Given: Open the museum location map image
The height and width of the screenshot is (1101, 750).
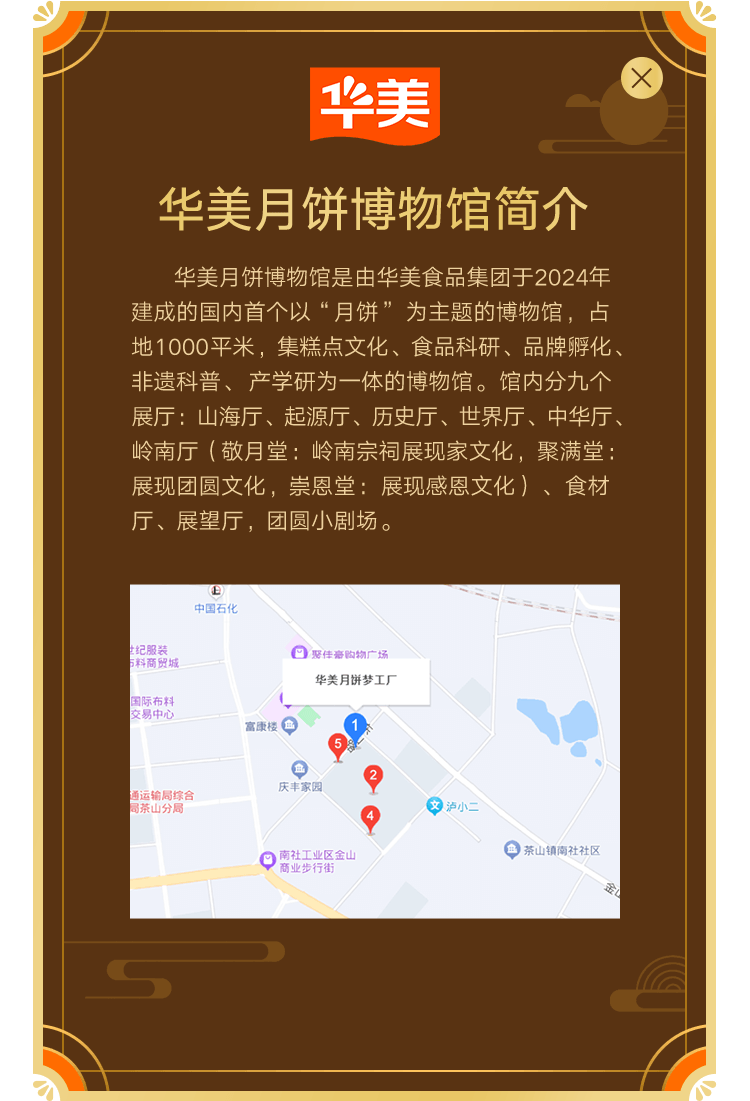Looking at the screenshot, I should click(374, 751).
